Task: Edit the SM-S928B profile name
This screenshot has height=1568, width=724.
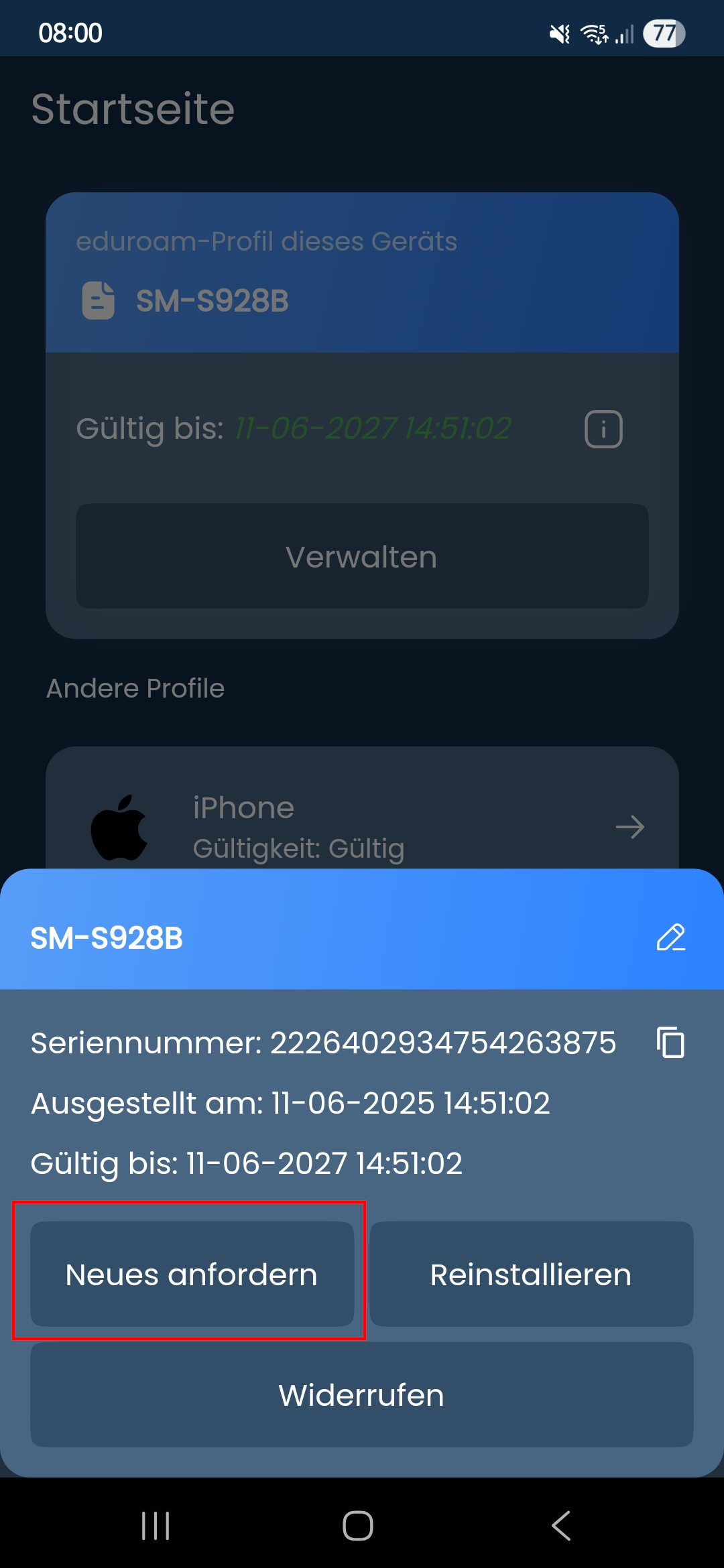Action: coord(670,937)
